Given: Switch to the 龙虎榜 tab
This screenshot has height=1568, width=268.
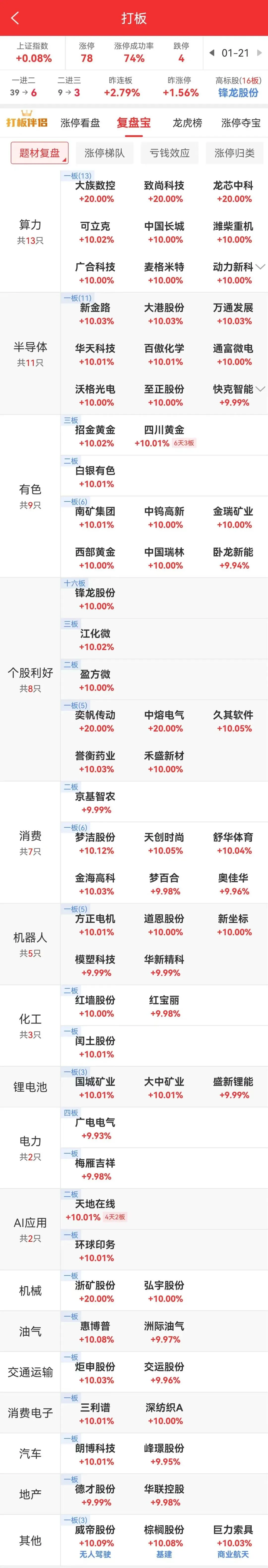Looking at the screenshot, I should coord(187,122).
